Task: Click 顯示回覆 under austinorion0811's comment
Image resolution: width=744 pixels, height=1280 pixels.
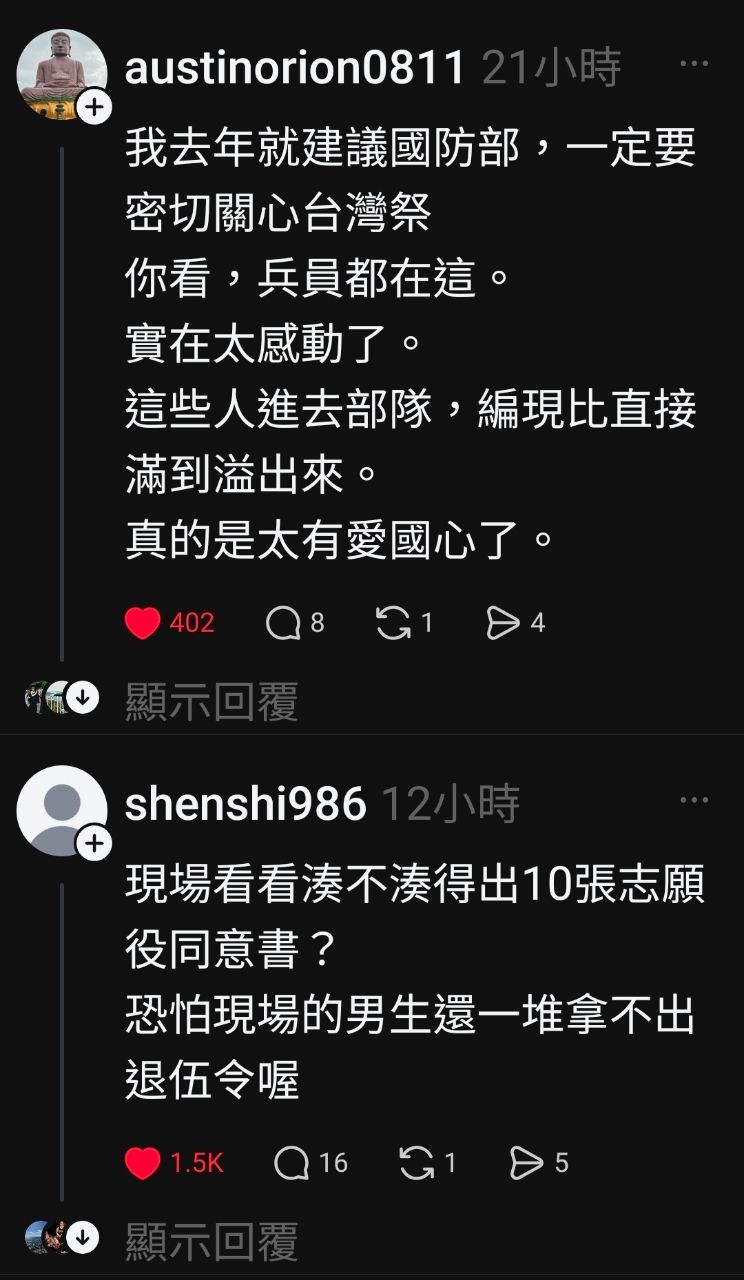Action: (x=211, y=700)
